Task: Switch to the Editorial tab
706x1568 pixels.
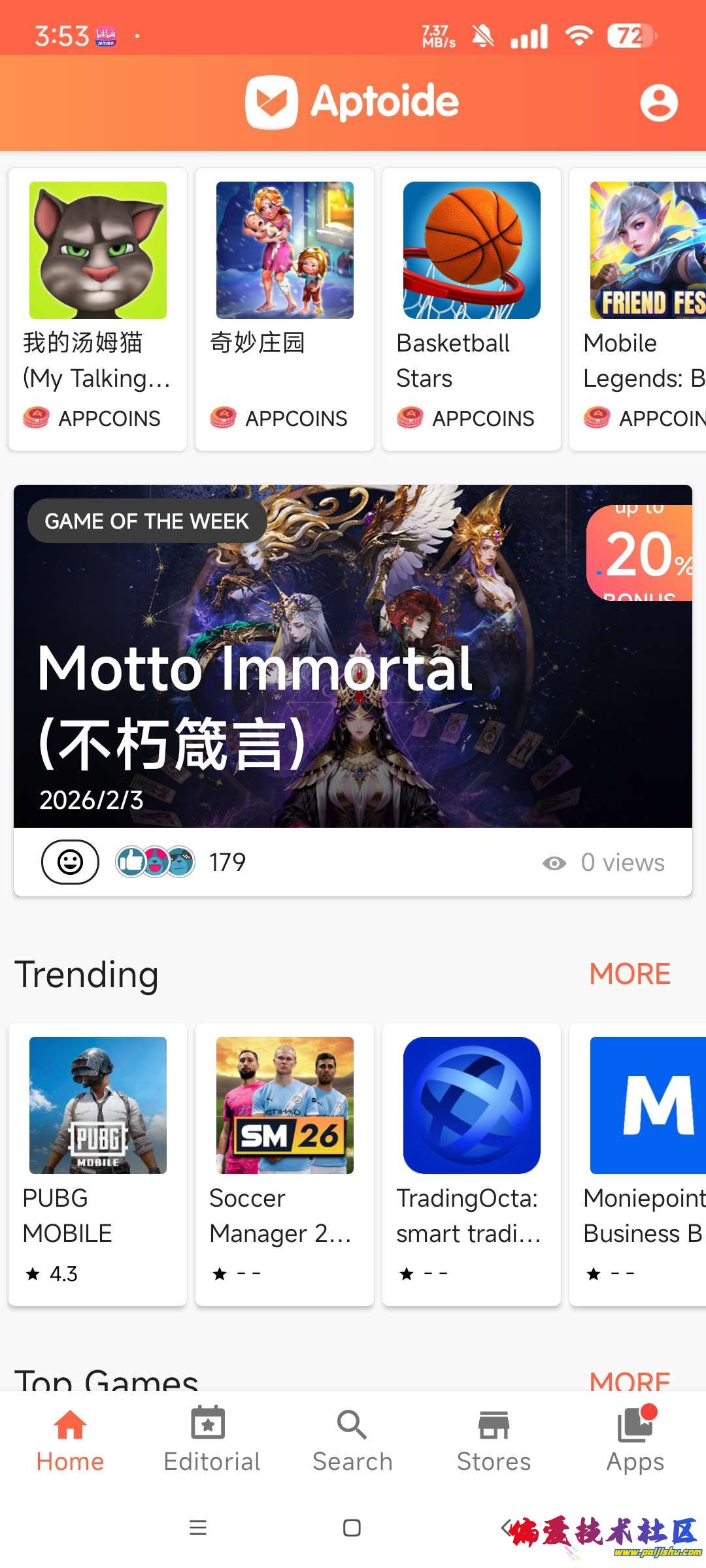Action: [x=211, y=1440]
